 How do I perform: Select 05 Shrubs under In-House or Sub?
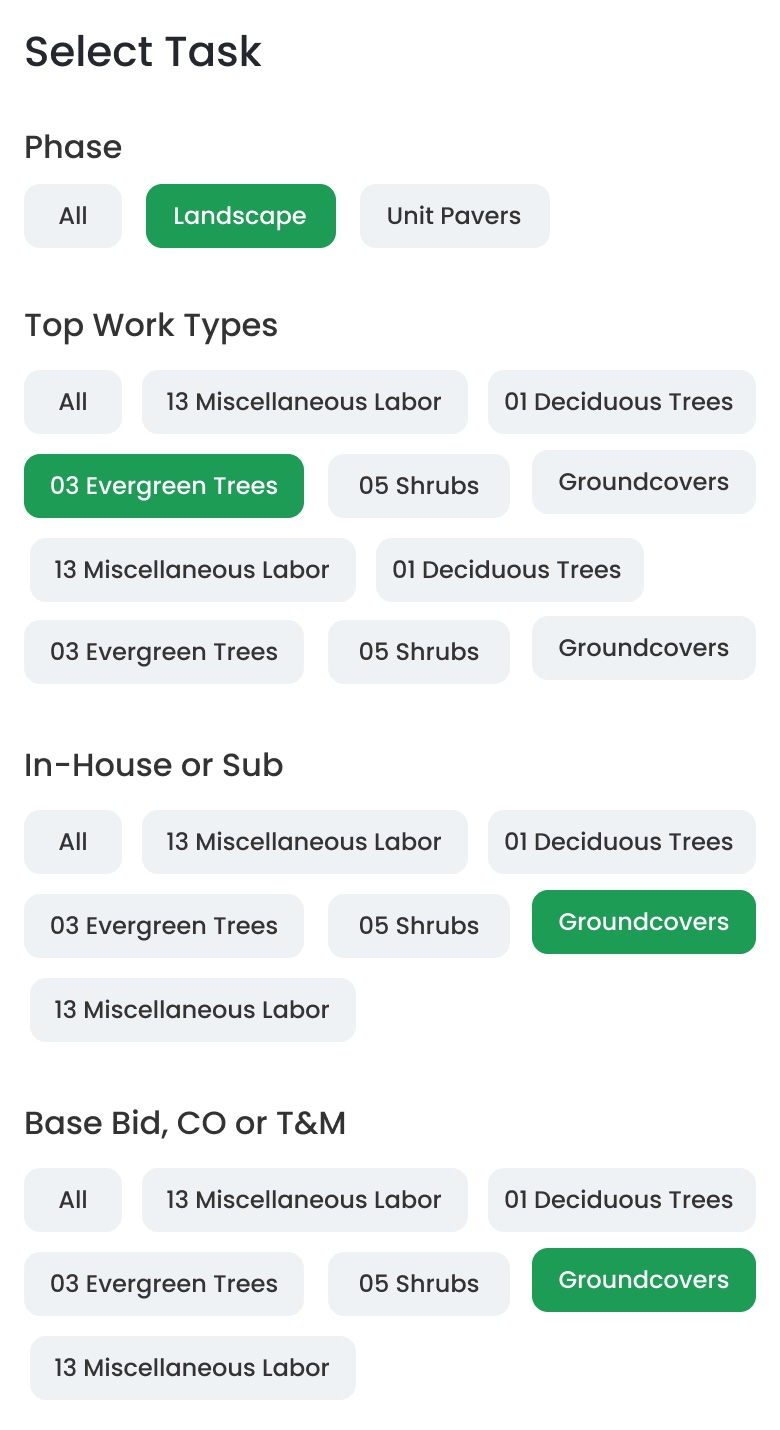click(x=418, y=926)
